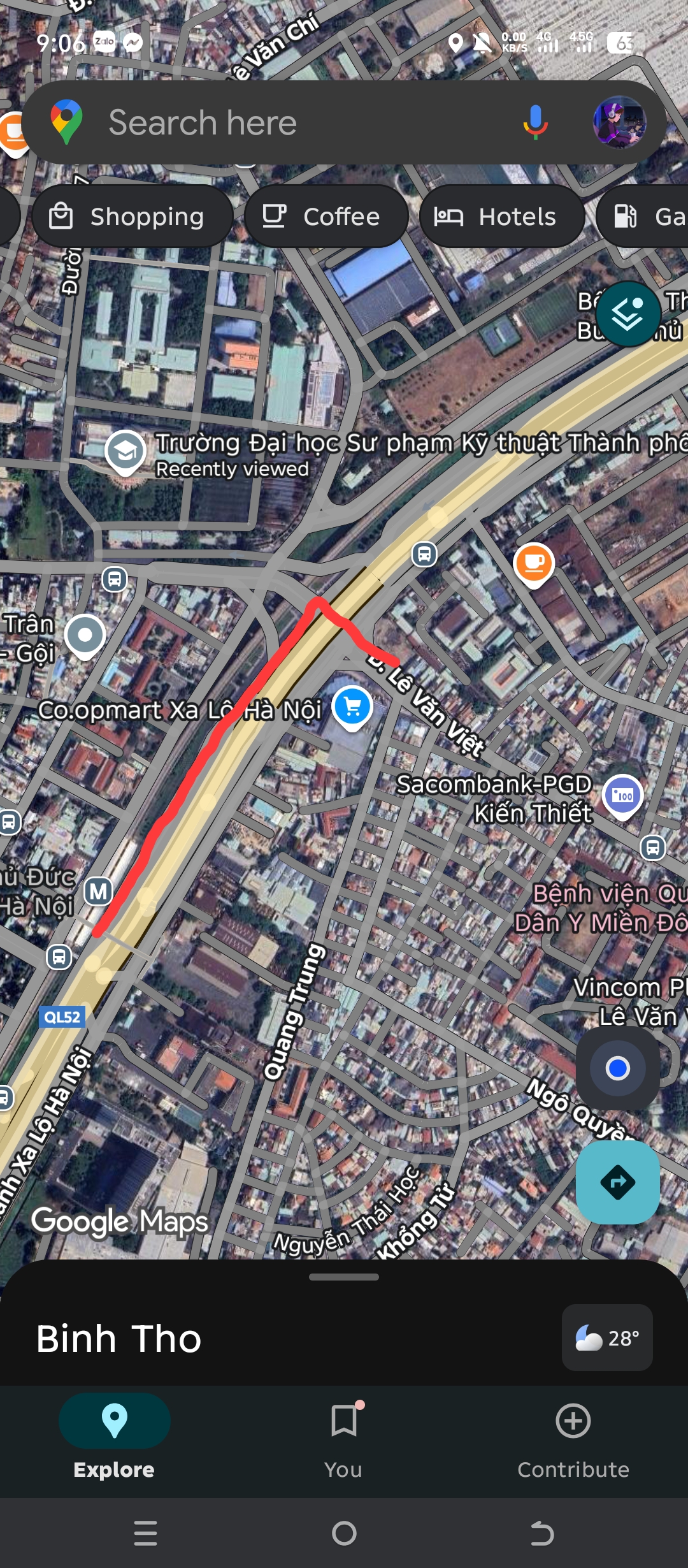688x1568 pixels.
Task: Open Co.opmart Xa Lộ Hà Nội pin
Action: 352,707
